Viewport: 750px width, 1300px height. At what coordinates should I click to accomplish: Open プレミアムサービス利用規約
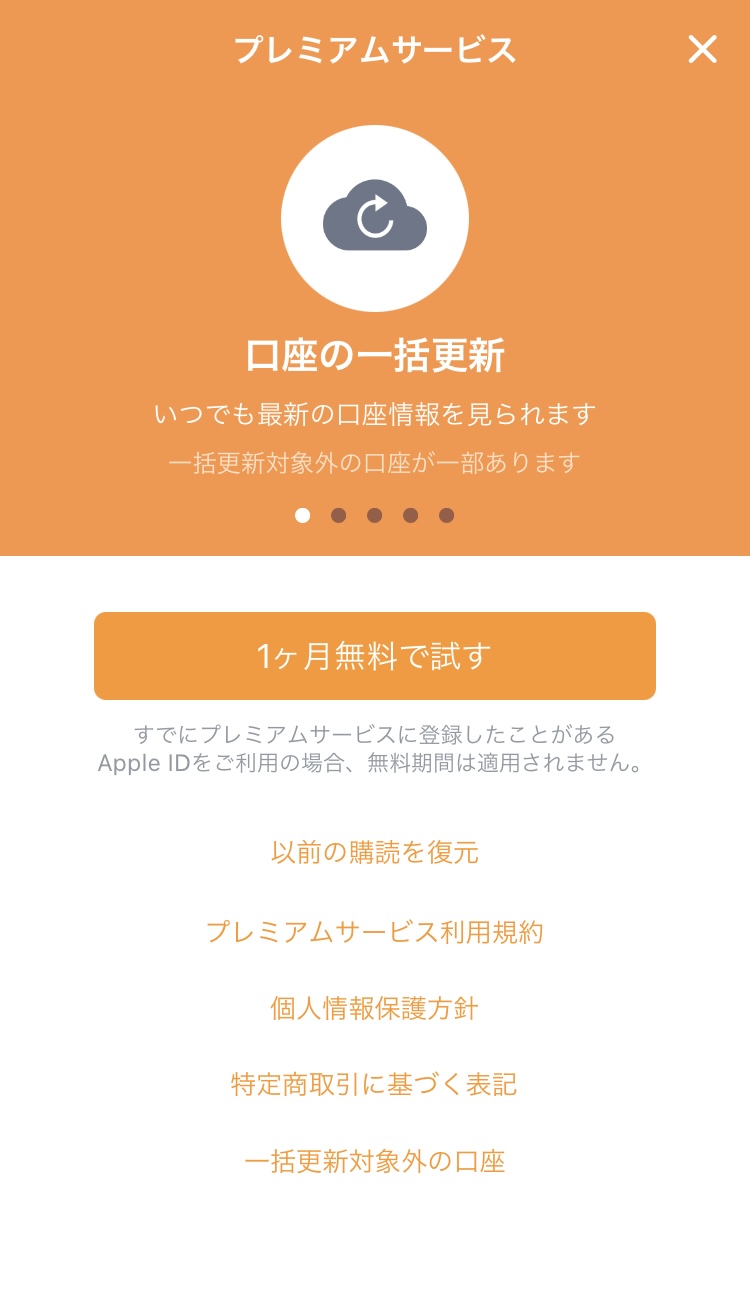[x=375, y=932]
